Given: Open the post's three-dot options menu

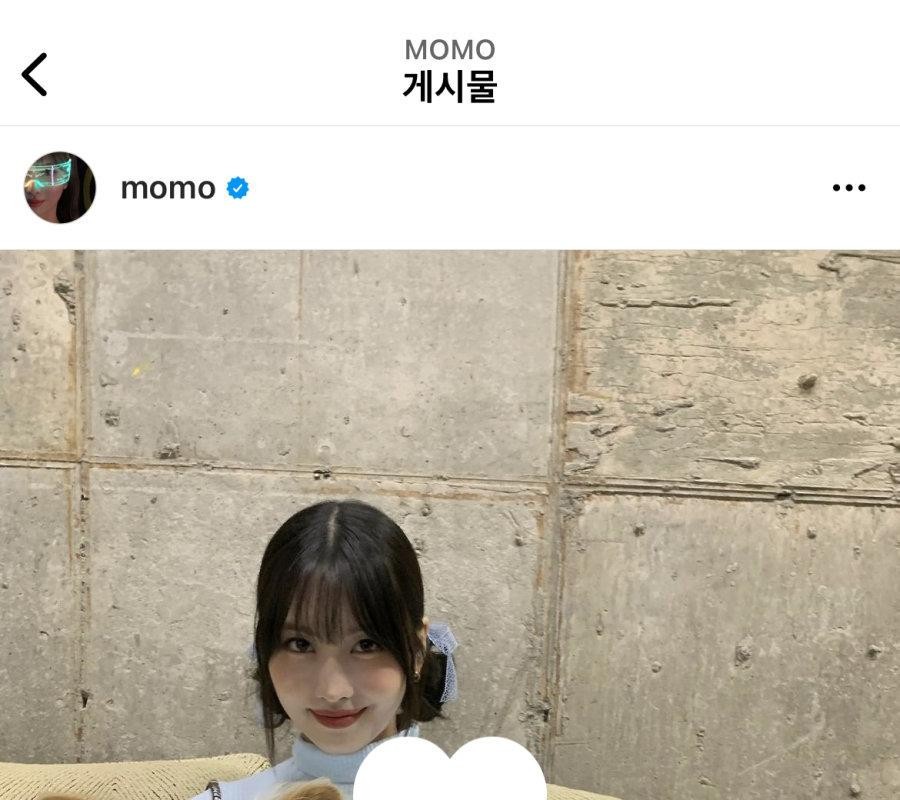Looking at the screenshot, I should [x=849, y=188].
